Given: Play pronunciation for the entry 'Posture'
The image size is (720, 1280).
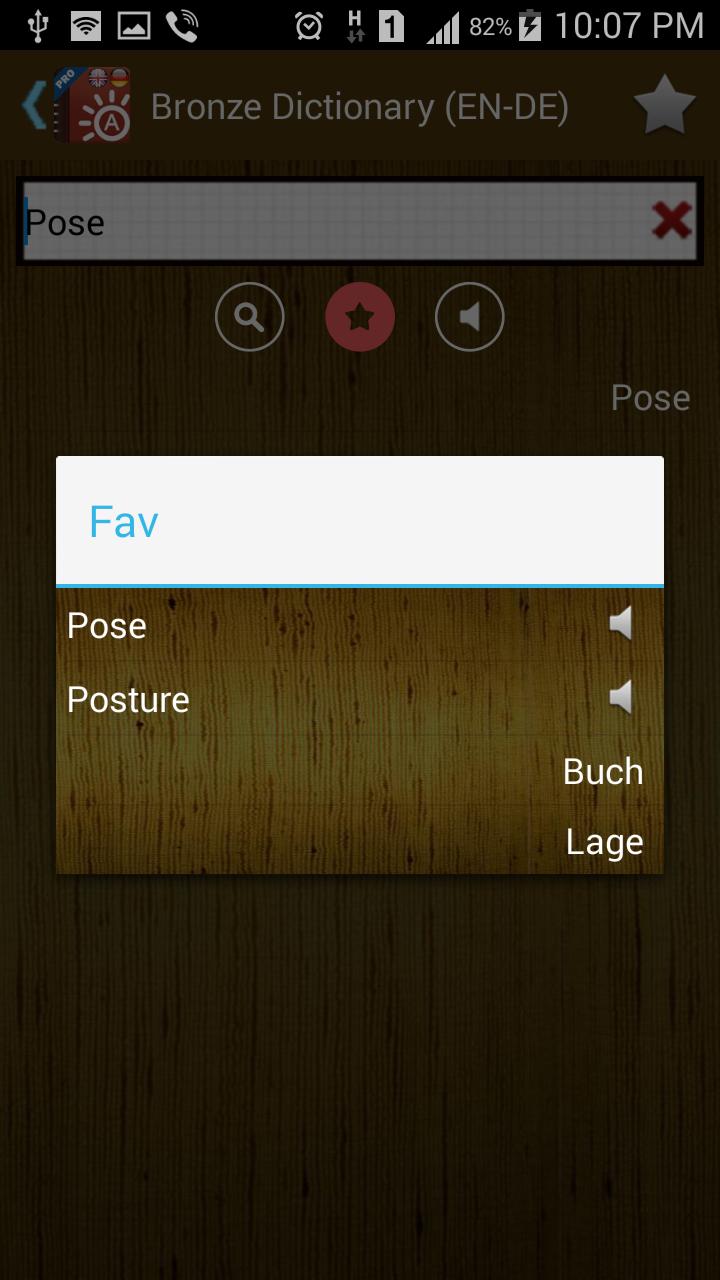Looking at the screenshot, I should click(x=620, y=698).
